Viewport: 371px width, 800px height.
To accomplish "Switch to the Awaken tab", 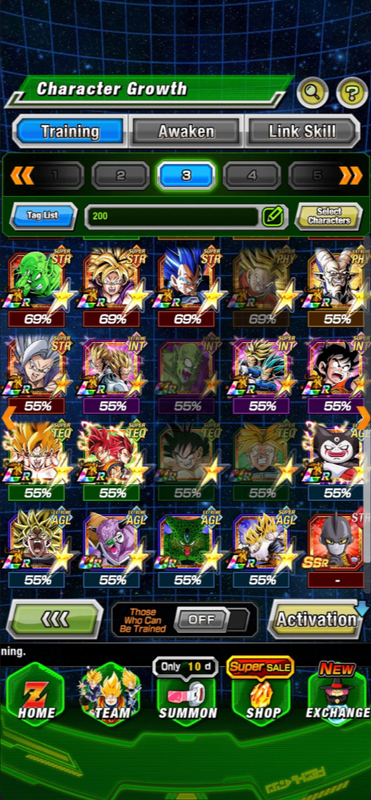I will click(x=186, y=132).
